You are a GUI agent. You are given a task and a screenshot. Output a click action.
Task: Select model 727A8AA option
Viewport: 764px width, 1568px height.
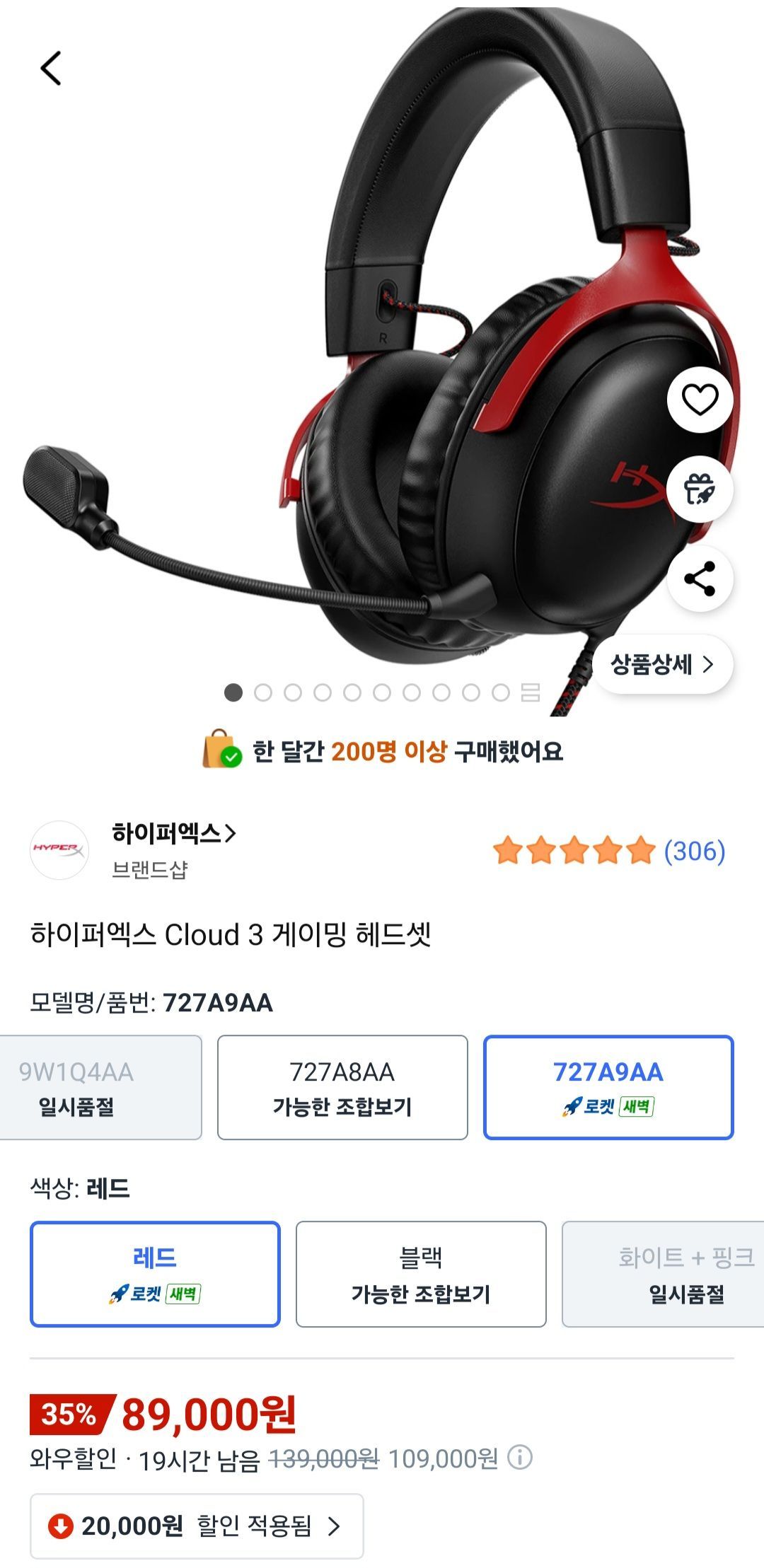click(x=342, y=1088)
